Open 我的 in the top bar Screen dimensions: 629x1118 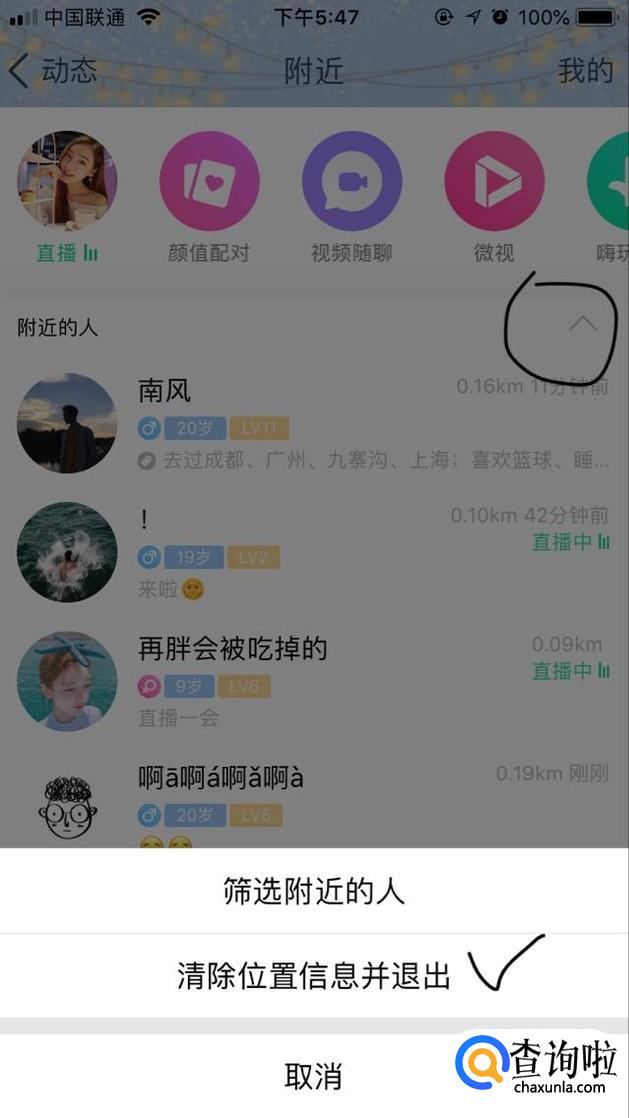tap(585, 71)
